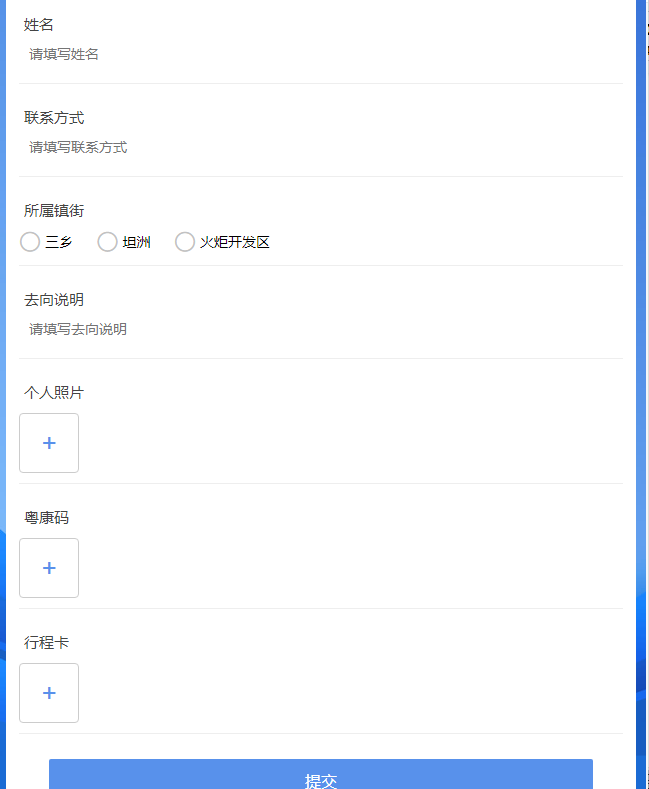
Task: Submit the form with 提交
Action: [x=321, y=777]
